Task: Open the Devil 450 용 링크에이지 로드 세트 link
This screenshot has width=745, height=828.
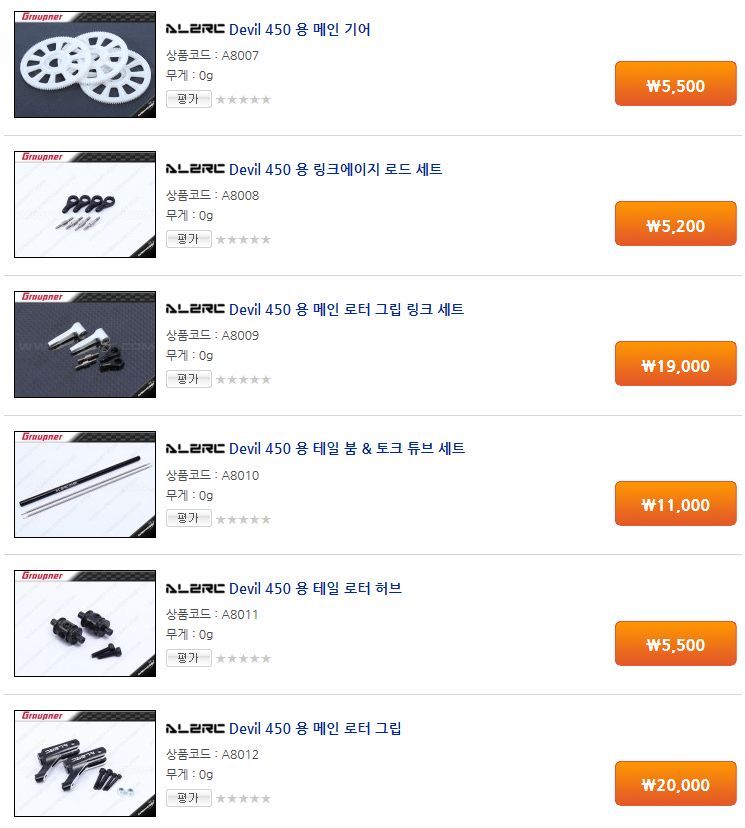Action: click(335, 170)
